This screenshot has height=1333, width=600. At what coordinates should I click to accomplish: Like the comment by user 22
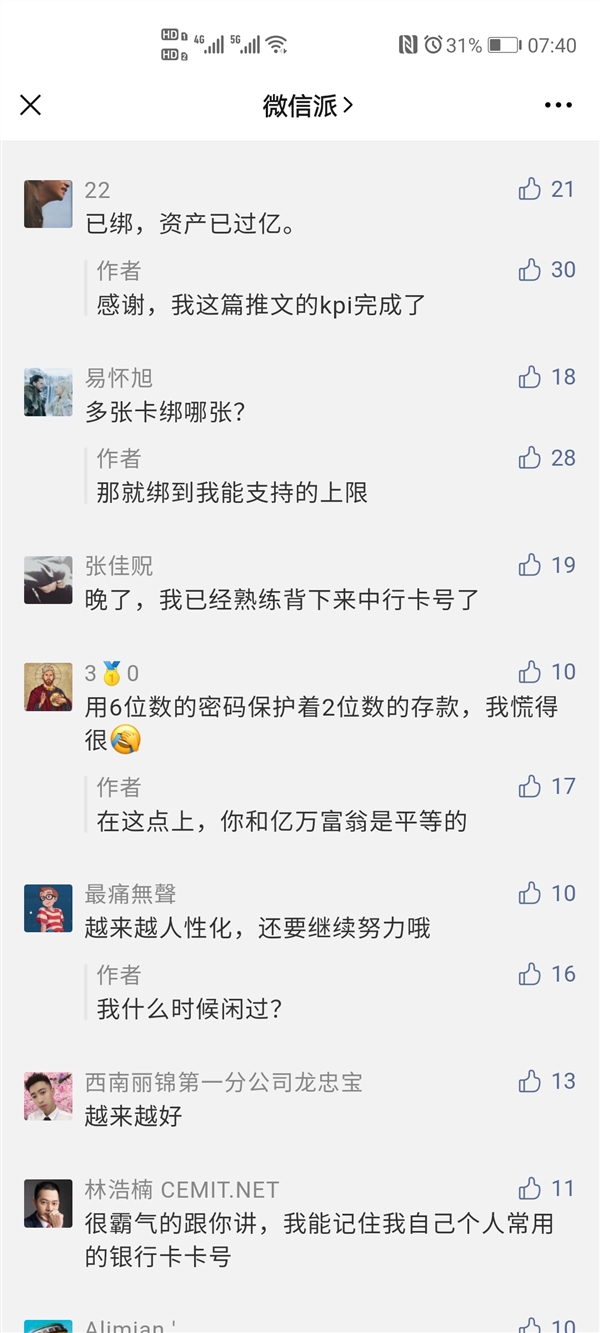pyautogui.click(x=530, y=189)
